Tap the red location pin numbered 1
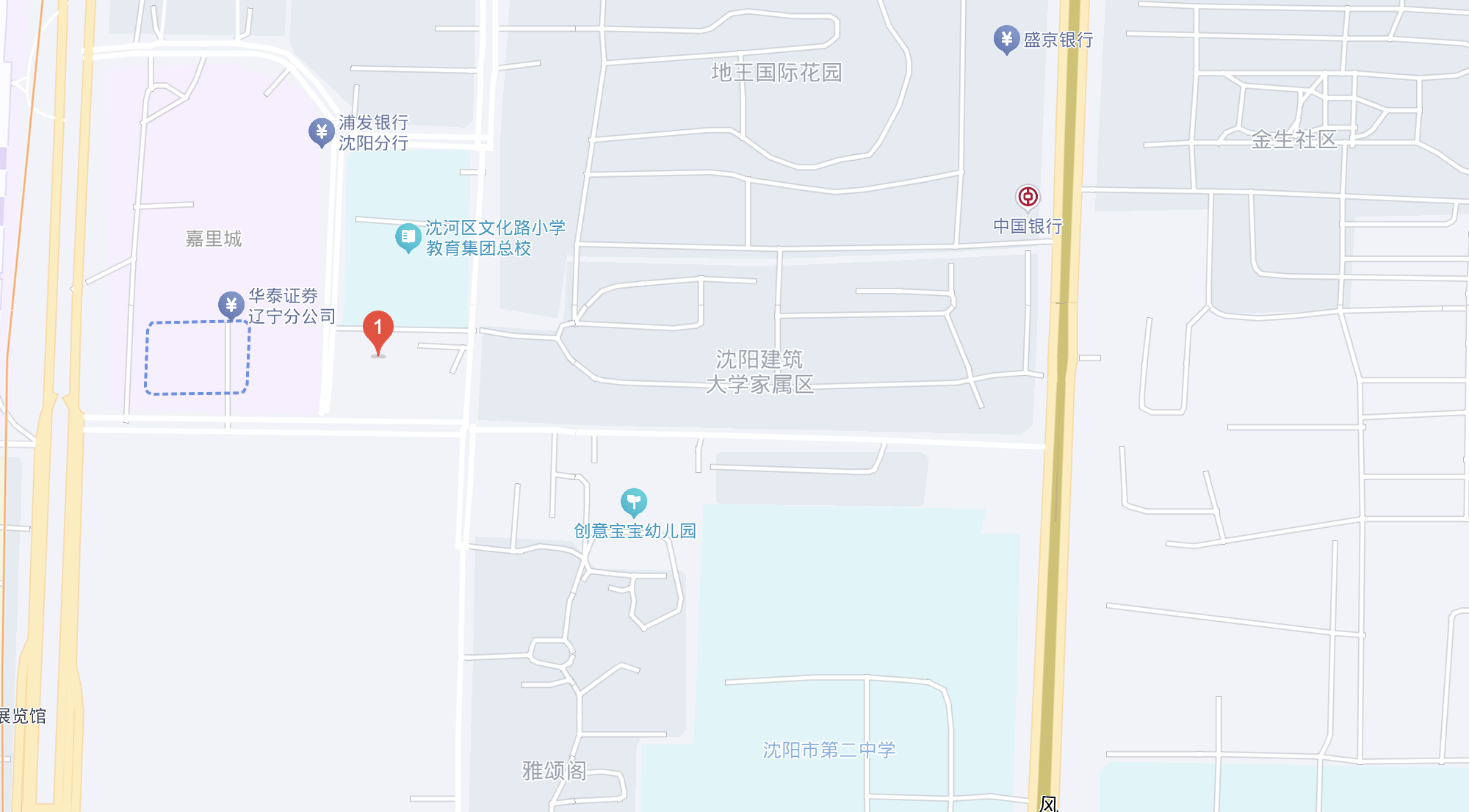The image size is (1469, 812). (x=378, y=329)
